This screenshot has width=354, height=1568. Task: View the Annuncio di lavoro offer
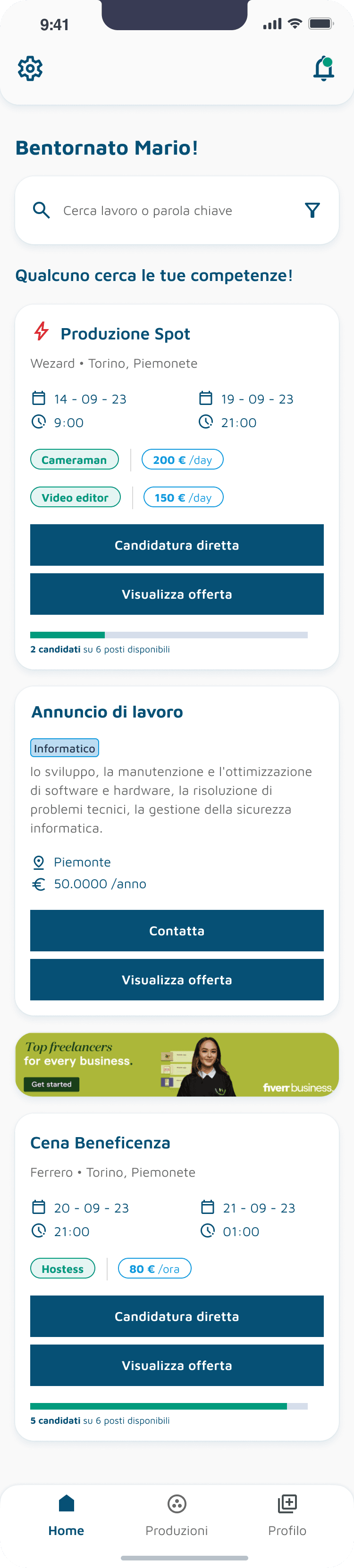pos(177,979)
